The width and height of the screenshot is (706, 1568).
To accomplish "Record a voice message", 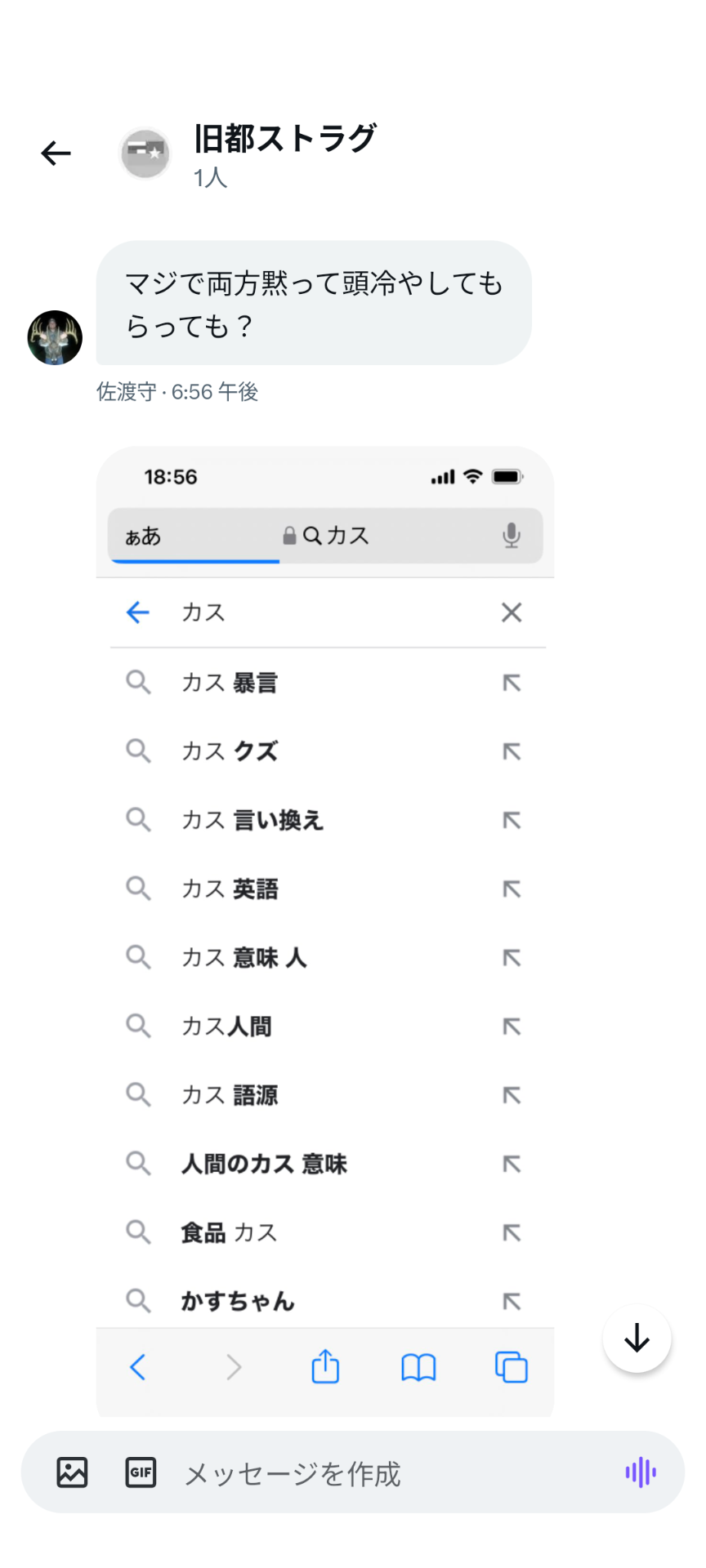I will click(x=641, y=1472).
